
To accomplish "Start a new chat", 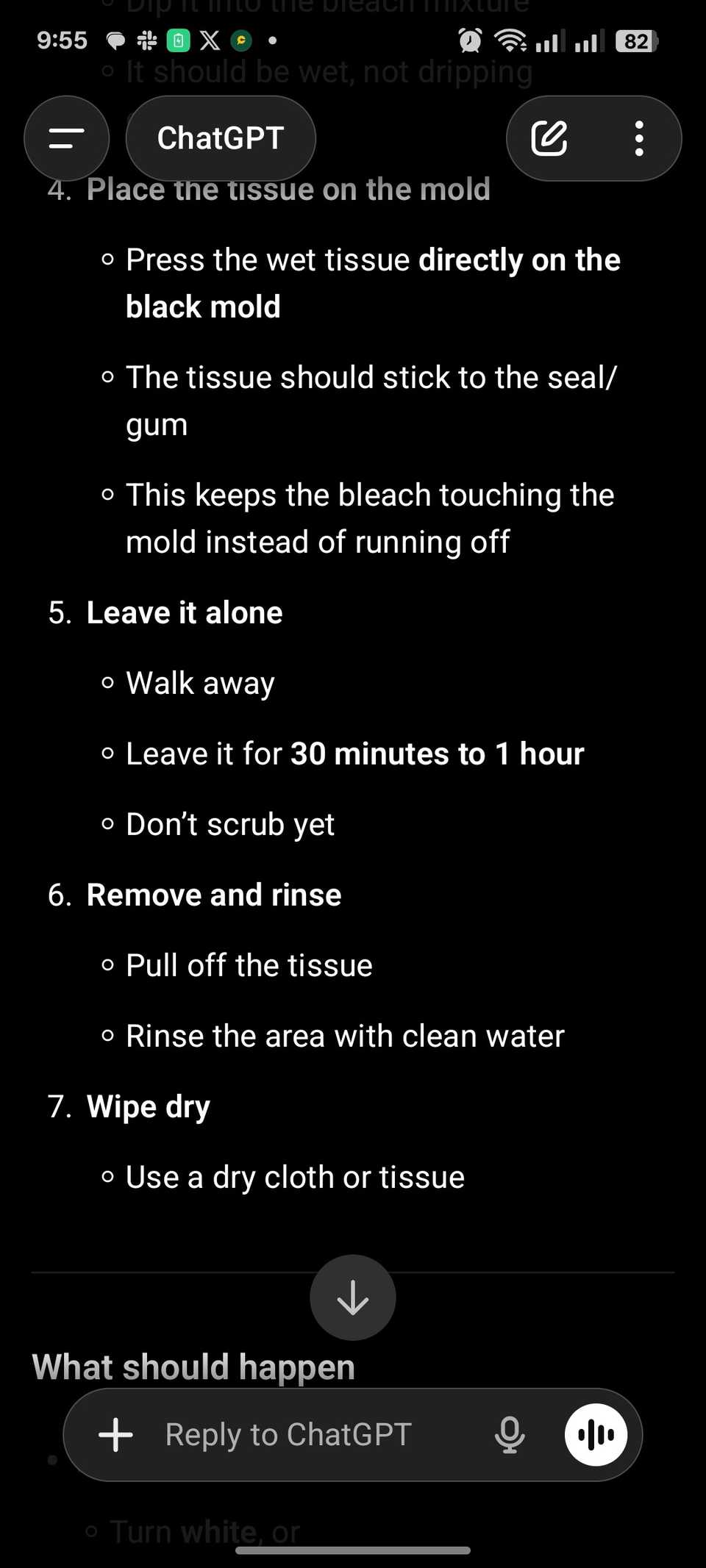I will (549, 138).
